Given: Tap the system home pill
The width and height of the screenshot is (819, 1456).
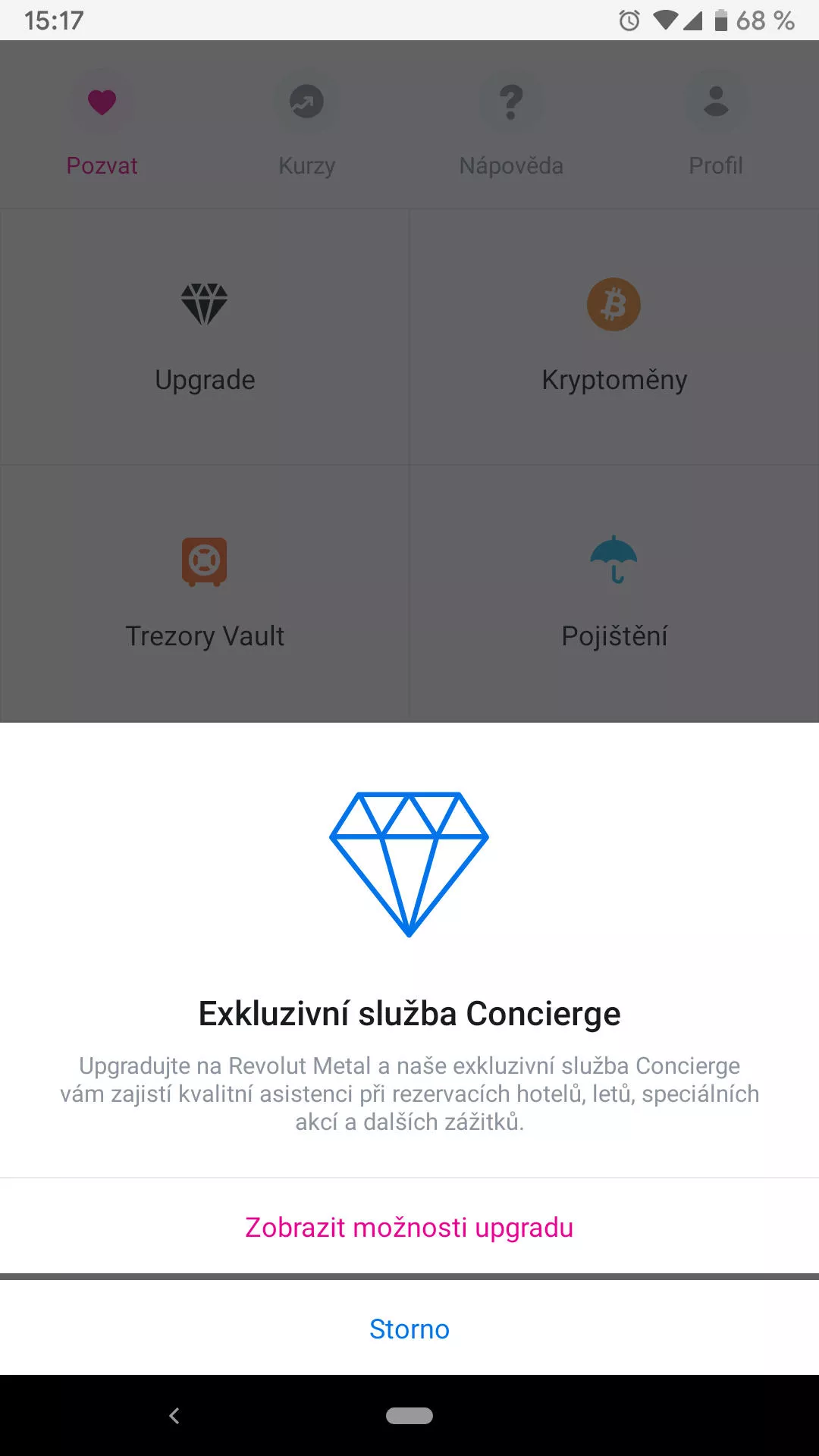Looking at the screenshot, I should [x=409, y=1416].
